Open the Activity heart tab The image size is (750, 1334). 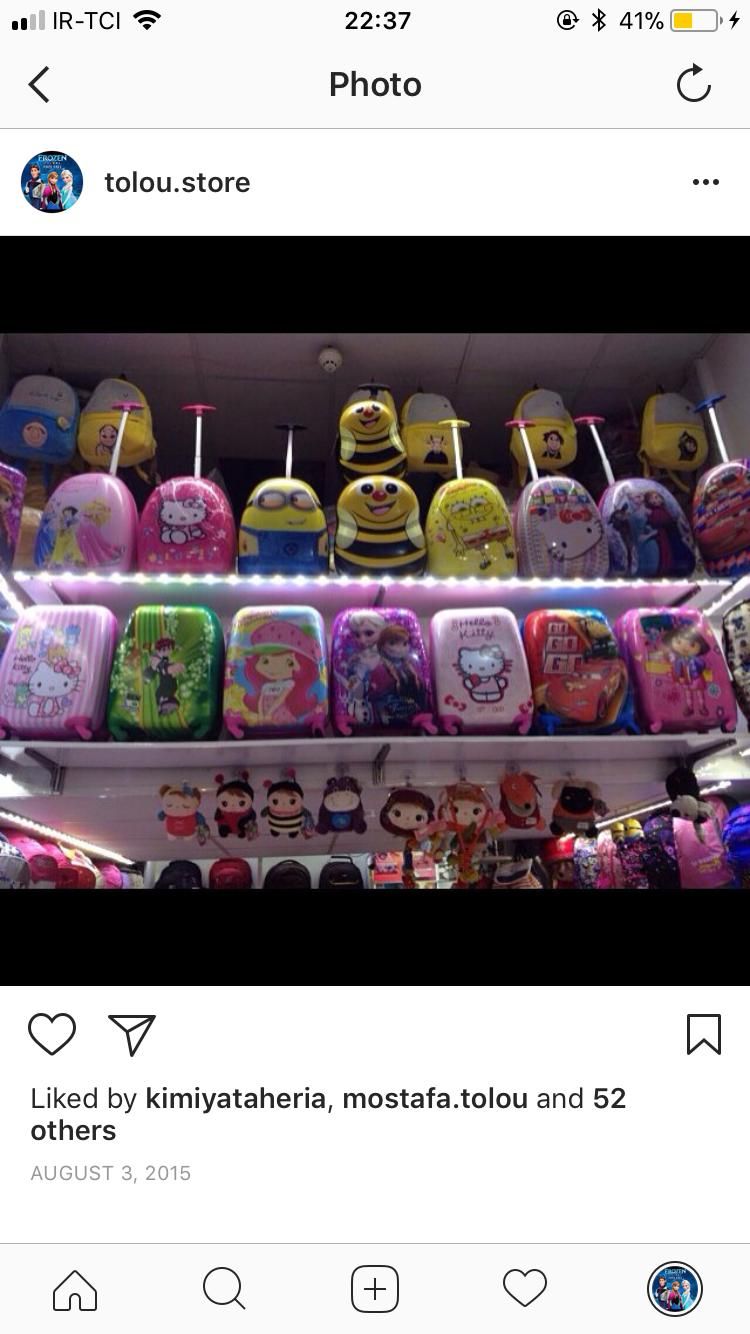[x=525, y=1289]
